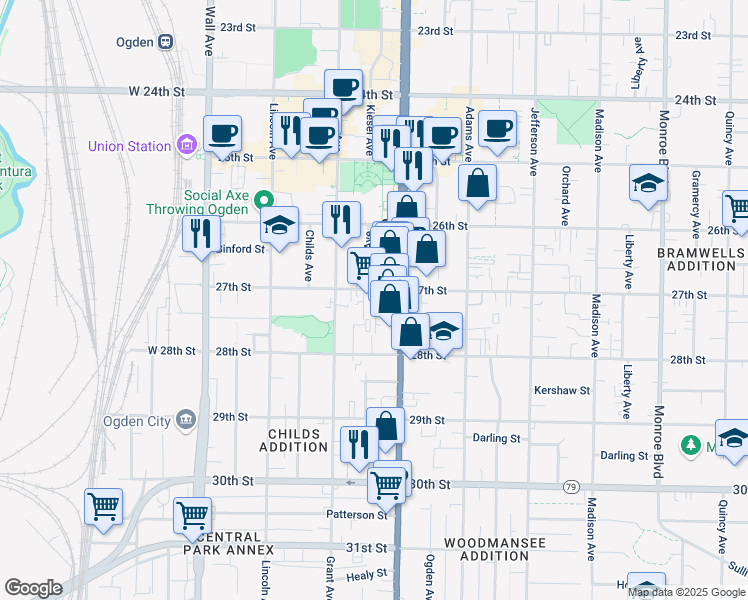Open the Union Station museum pin

187,145
